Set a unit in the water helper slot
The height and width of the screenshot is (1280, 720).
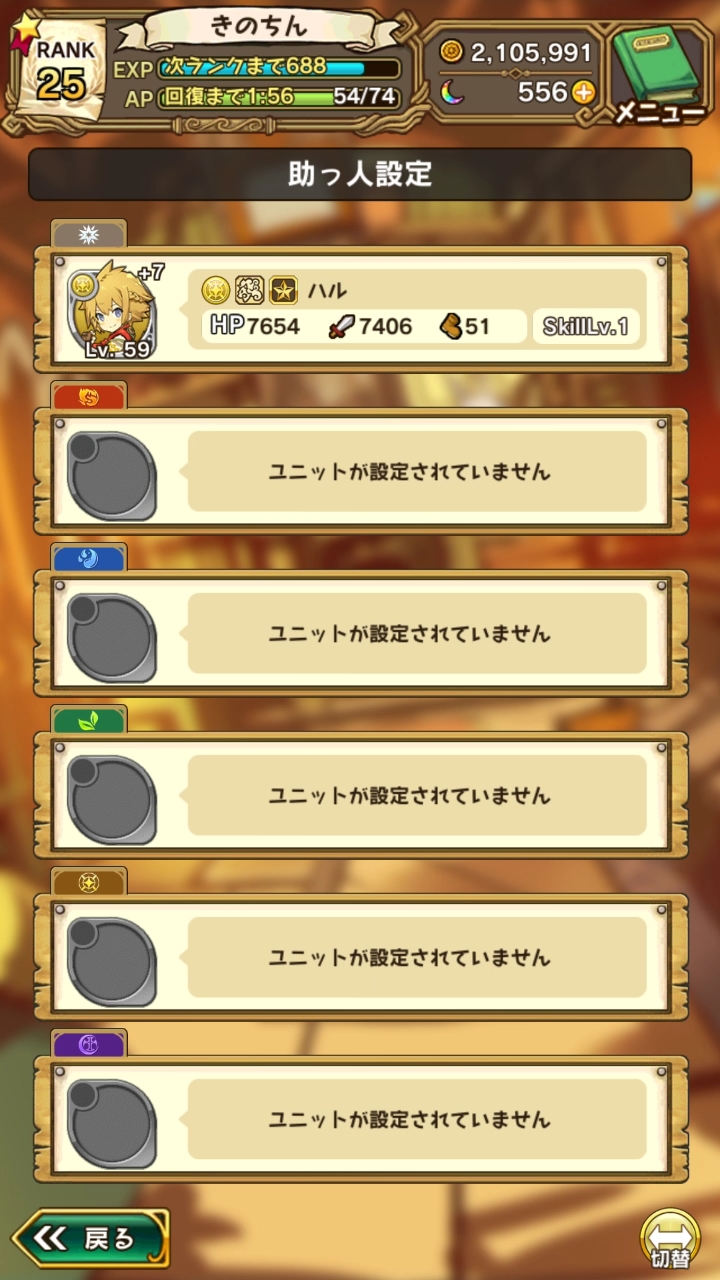point(360,633)
